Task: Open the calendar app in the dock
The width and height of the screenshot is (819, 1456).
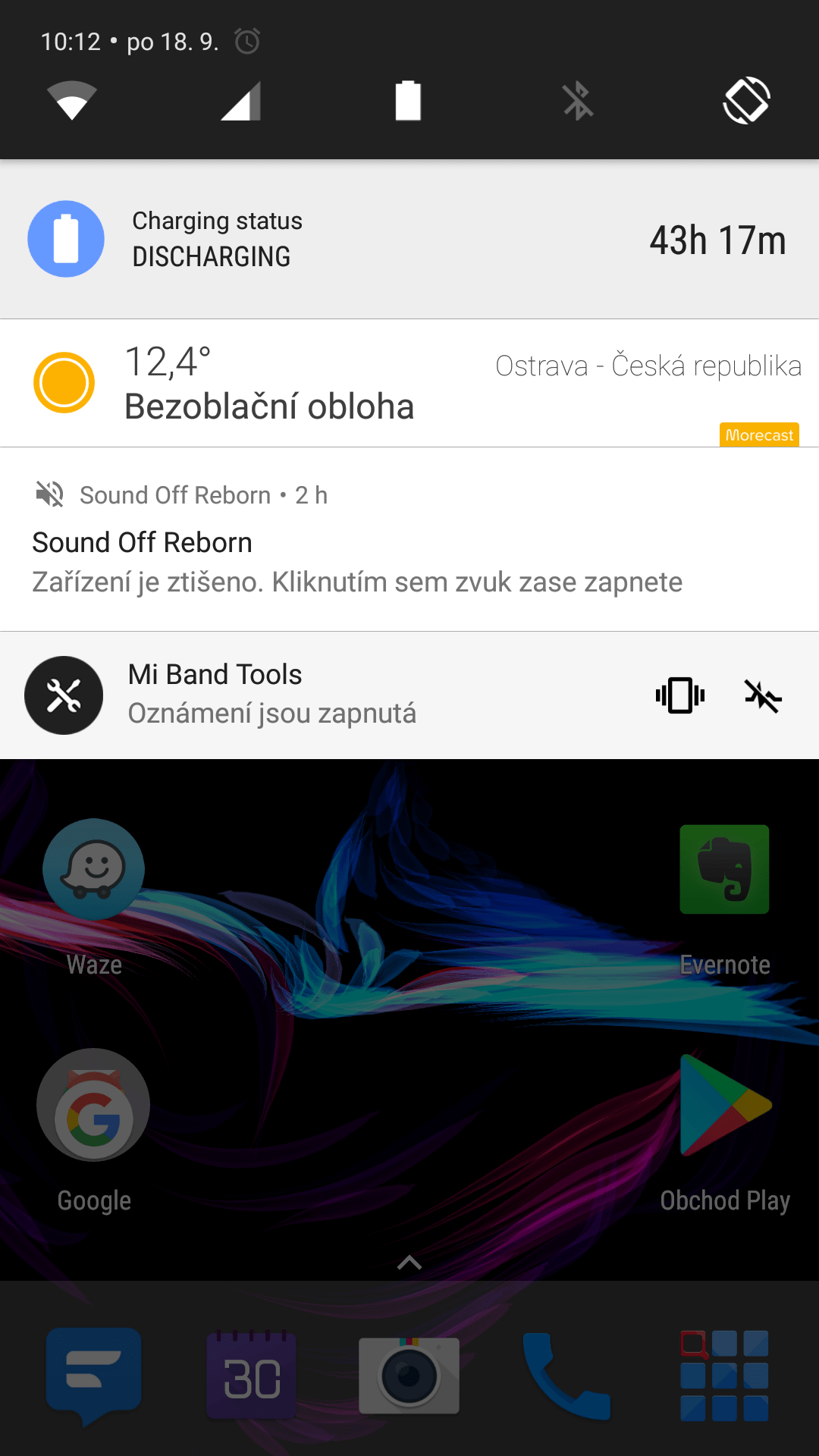Action: pyautogui.click(x=252, y=1375)
